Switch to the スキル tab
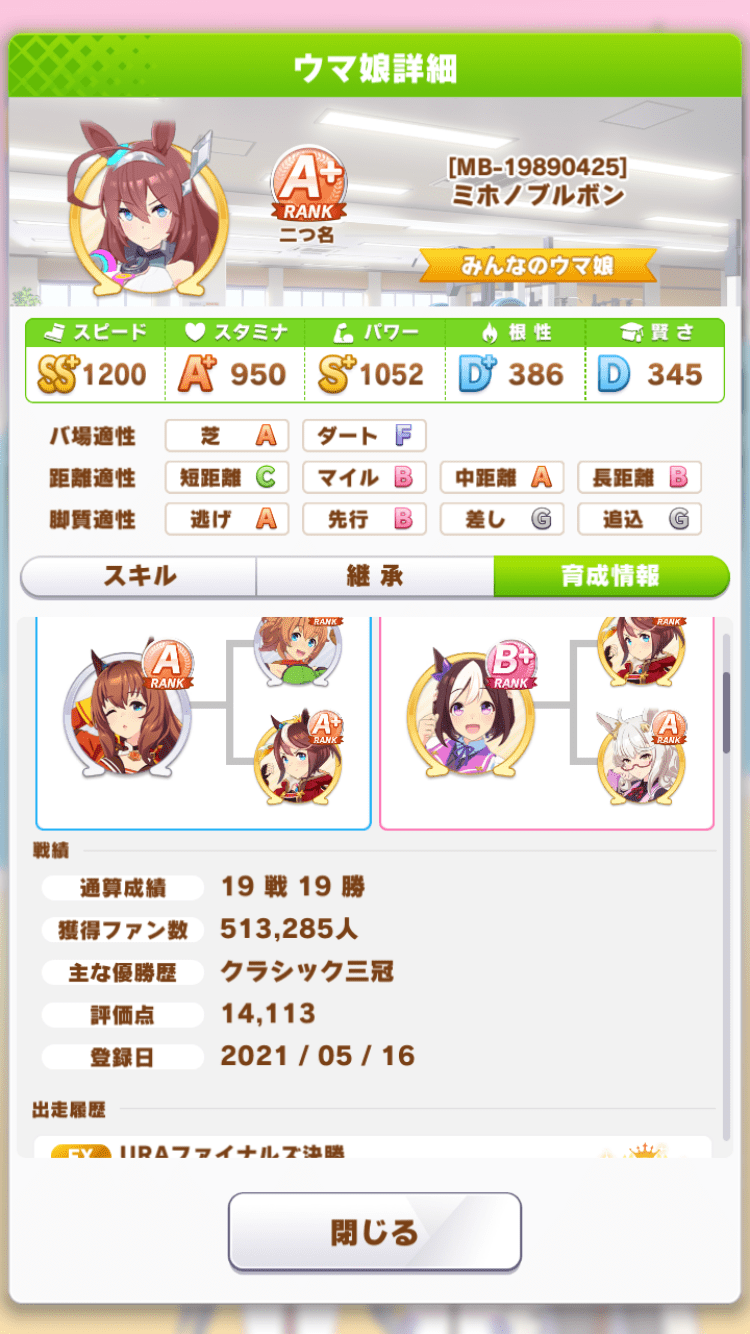 139,576
